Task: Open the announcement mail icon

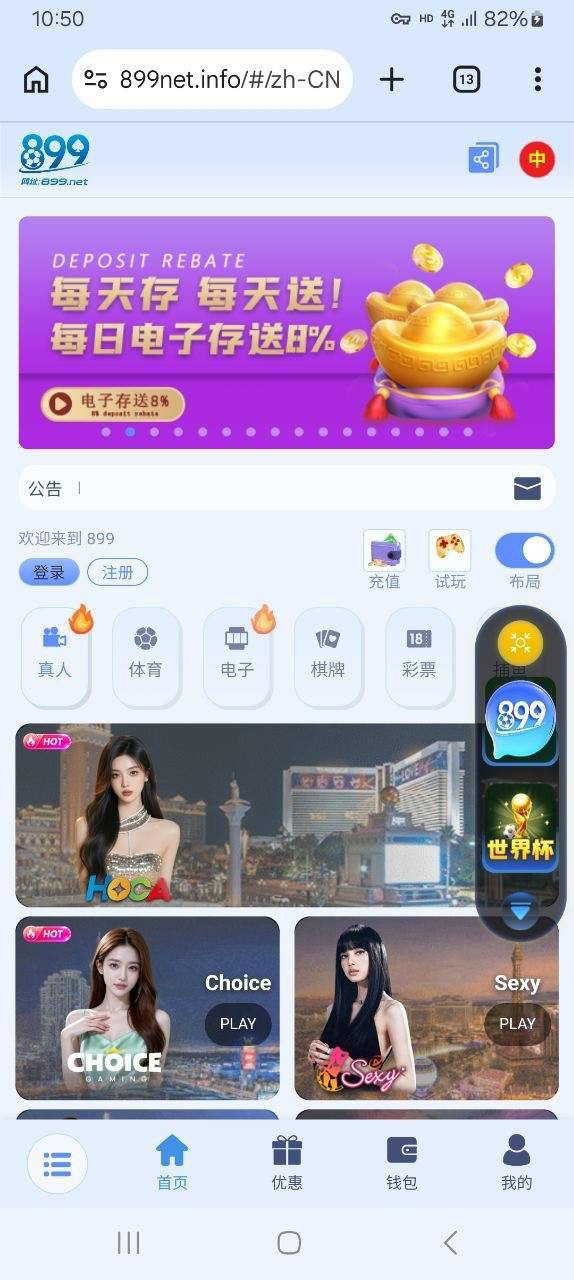Action: coord(527,488)
